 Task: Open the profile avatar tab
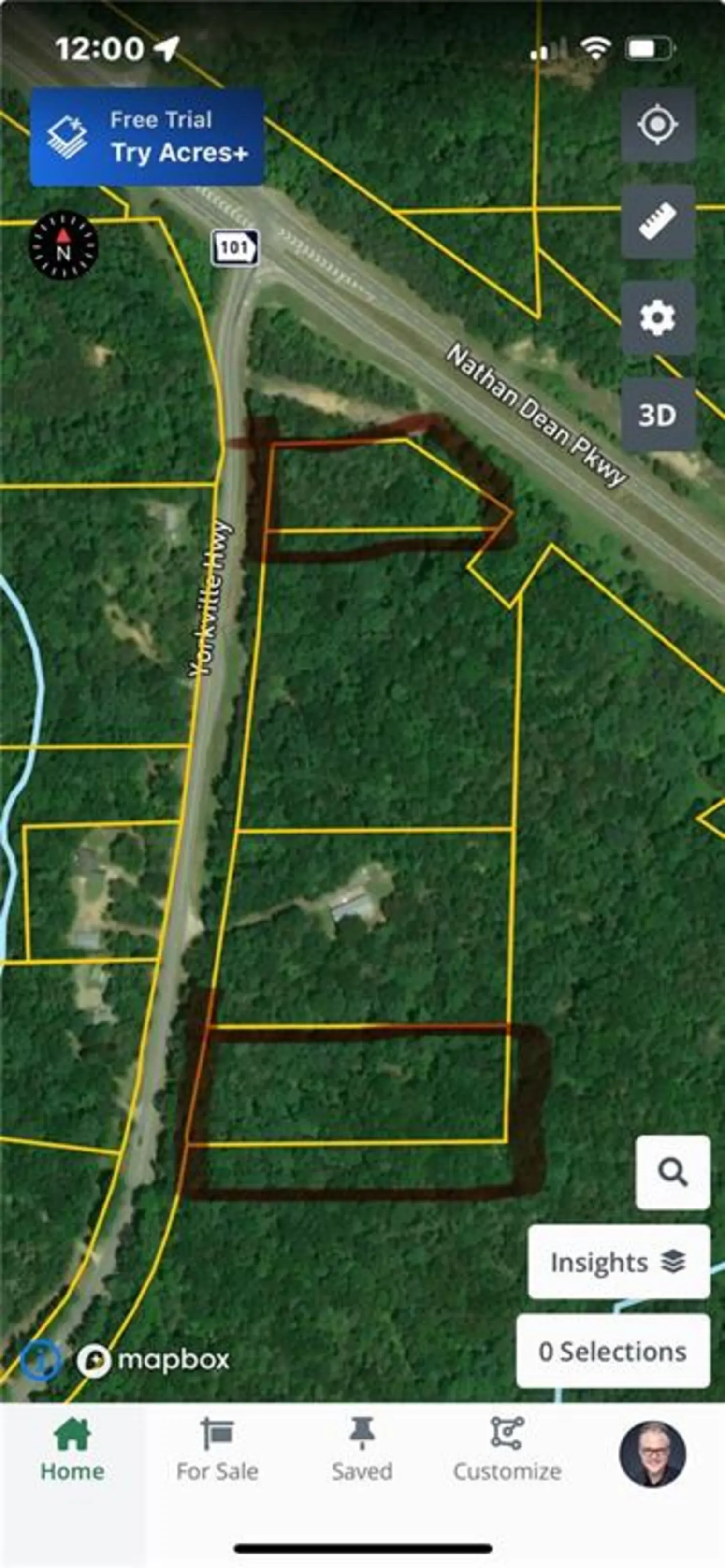pyautogui.click(x=652, y=1454)
